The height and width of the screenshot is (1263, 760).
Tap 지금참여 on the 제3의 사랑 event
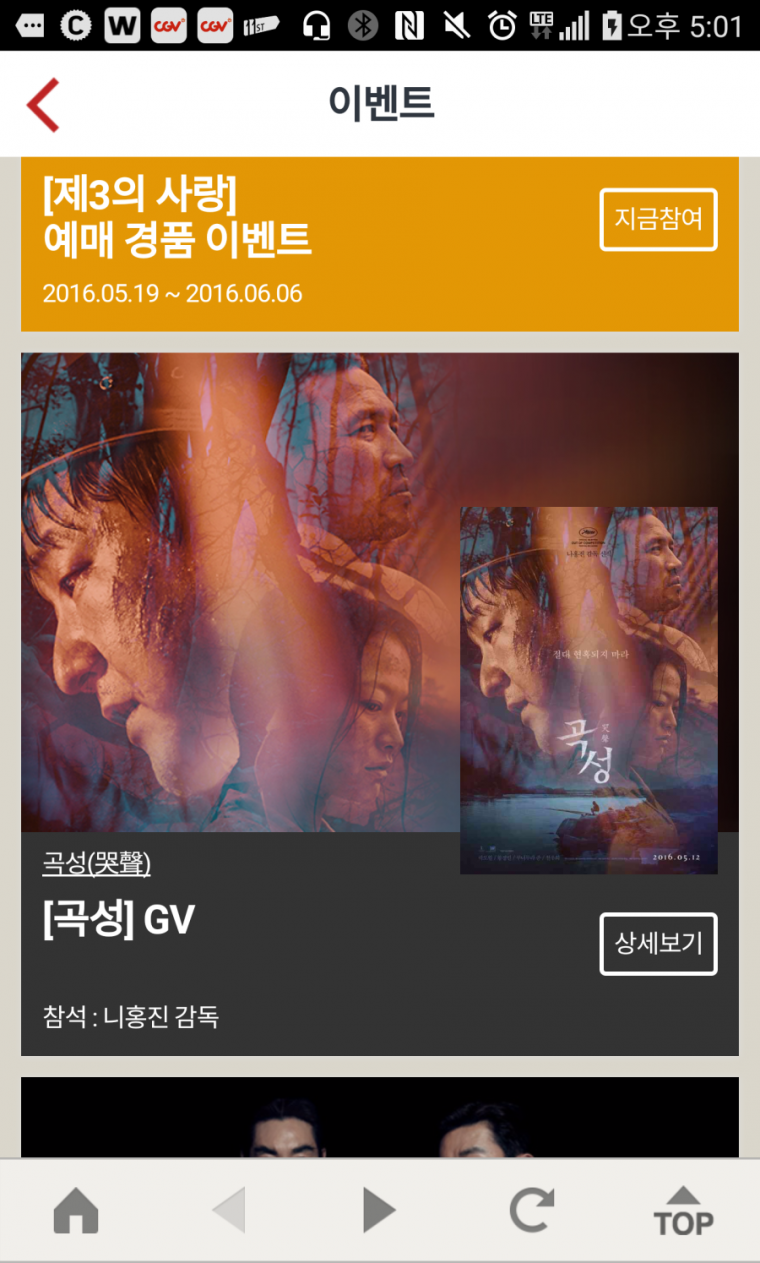click(x=658, y=219)
